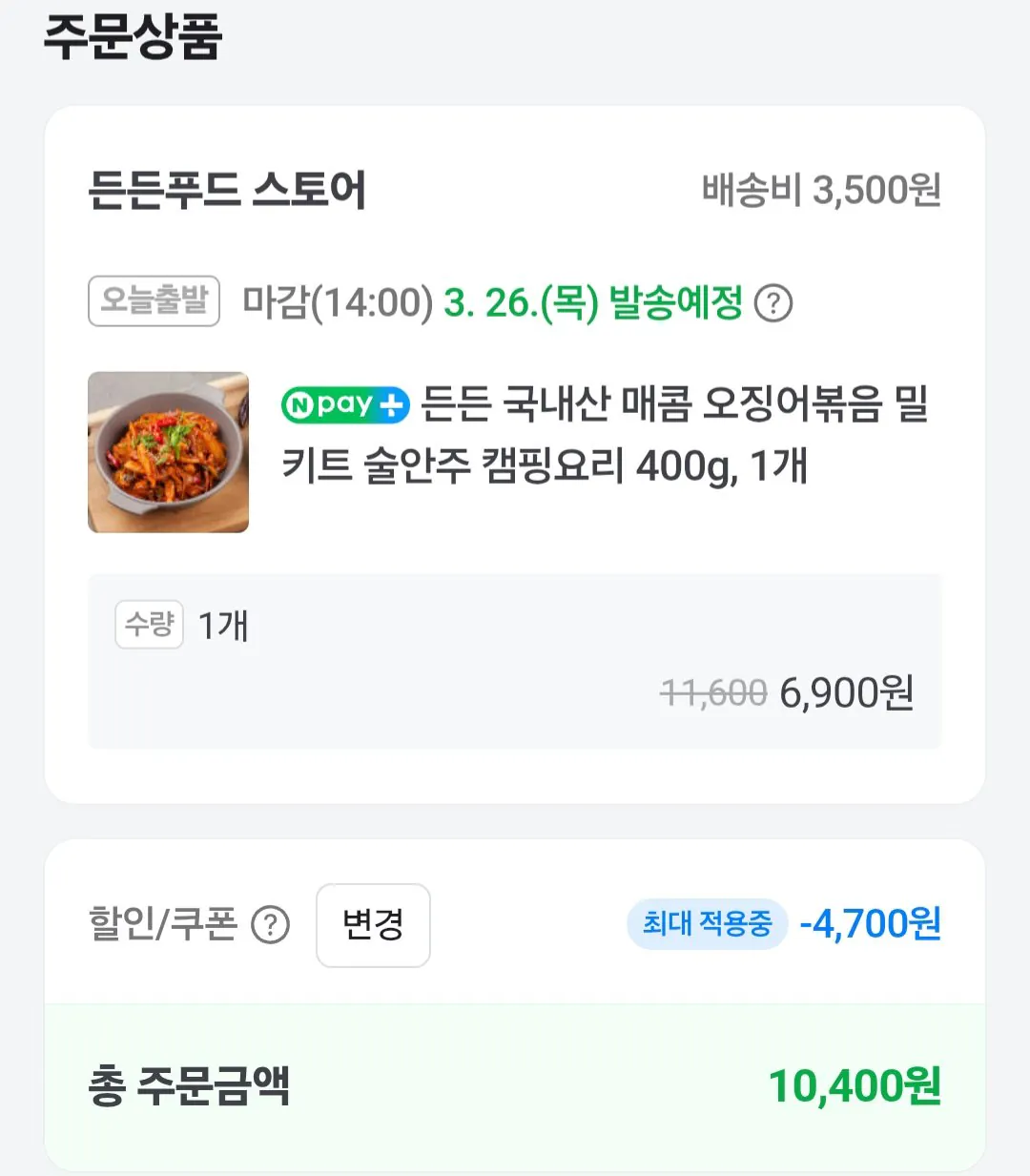Viewport: 1030px width, 1176px height.
Task: Select the quantity value 1개
Action: click(221, 625)
